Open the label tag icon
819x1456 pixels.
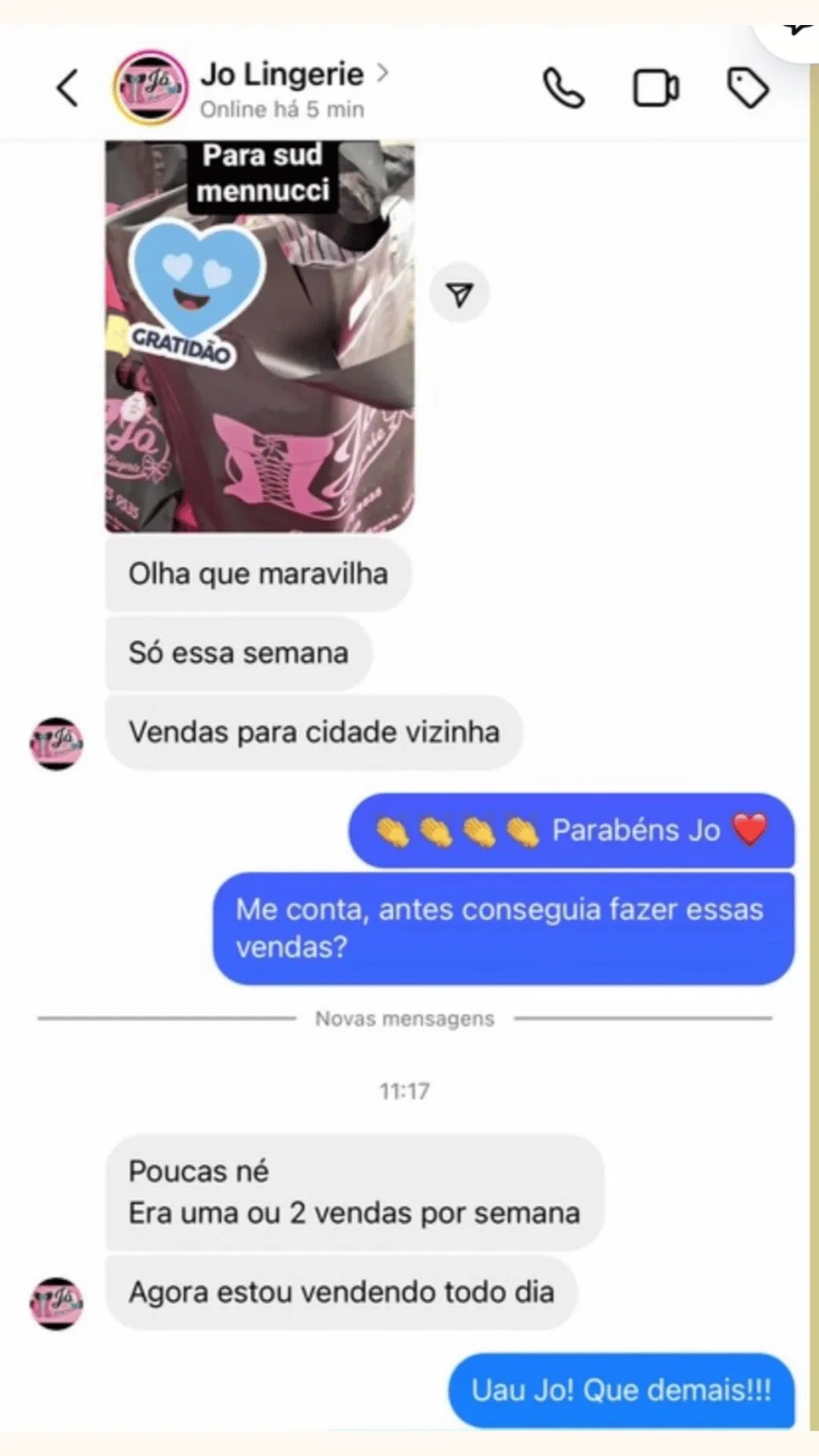point(748,88)
